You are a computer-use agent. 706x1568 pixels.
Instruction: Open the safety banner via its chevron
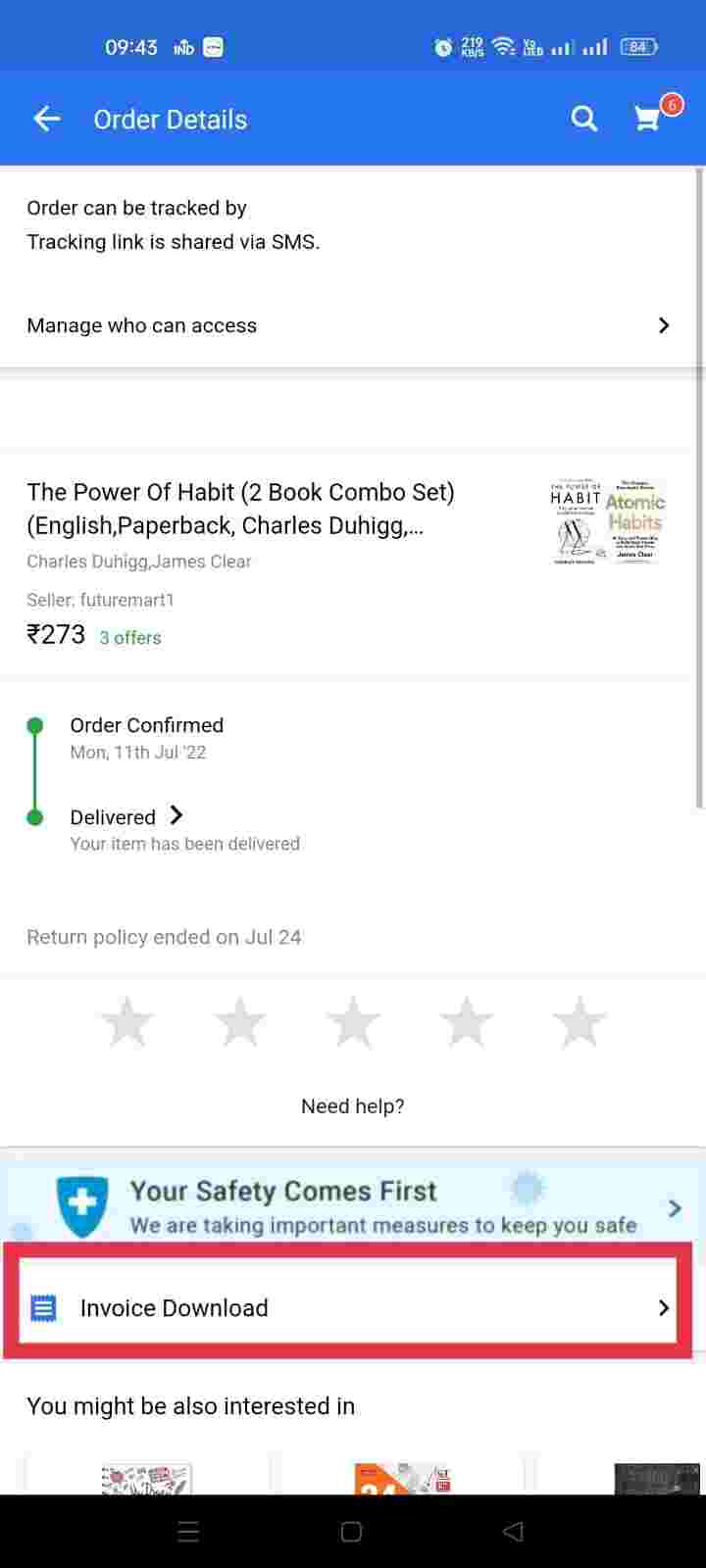tap(674, 1207)
